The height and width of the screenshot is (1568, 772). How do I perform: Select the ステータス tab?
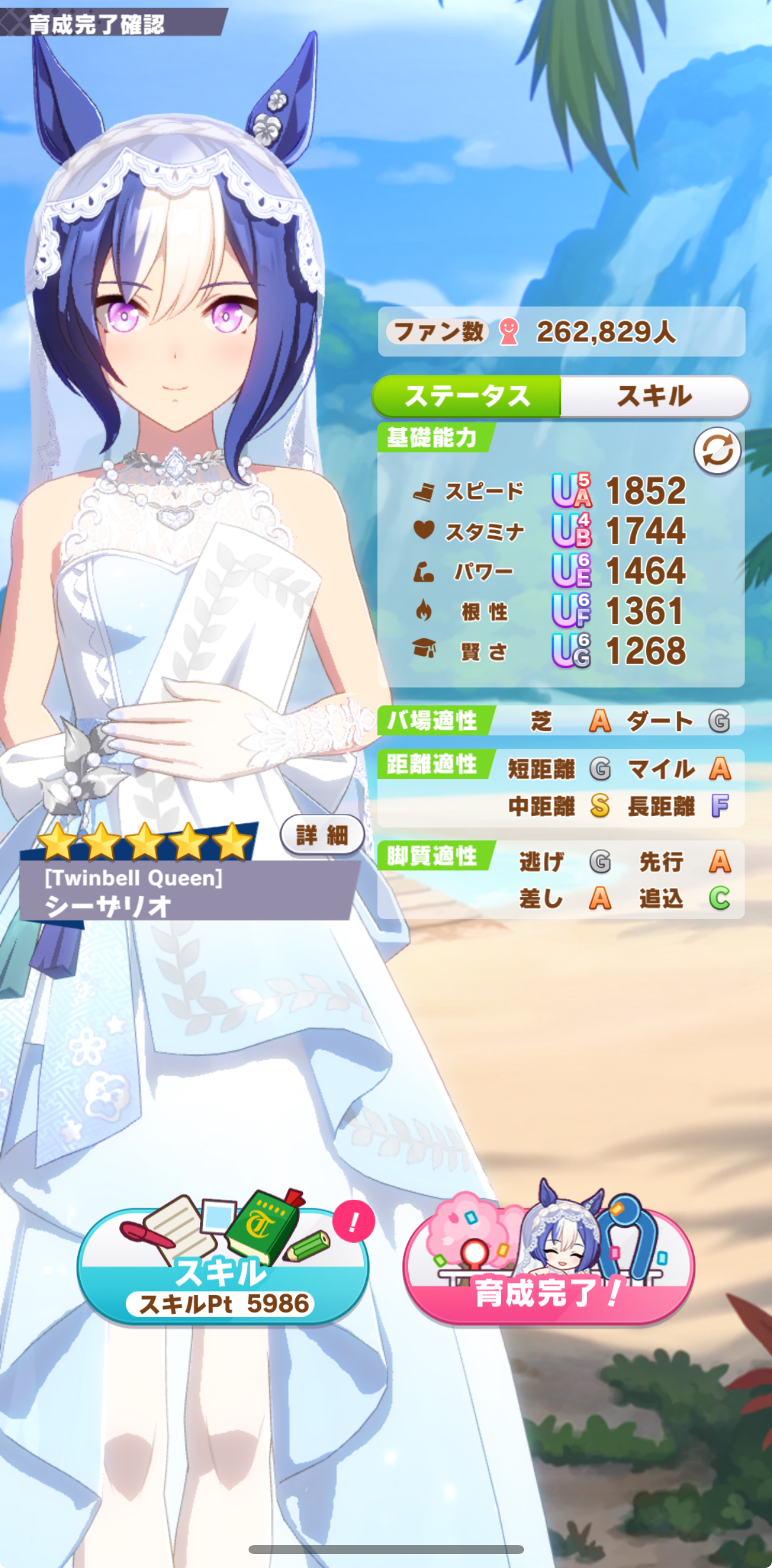tap(467, 396)
